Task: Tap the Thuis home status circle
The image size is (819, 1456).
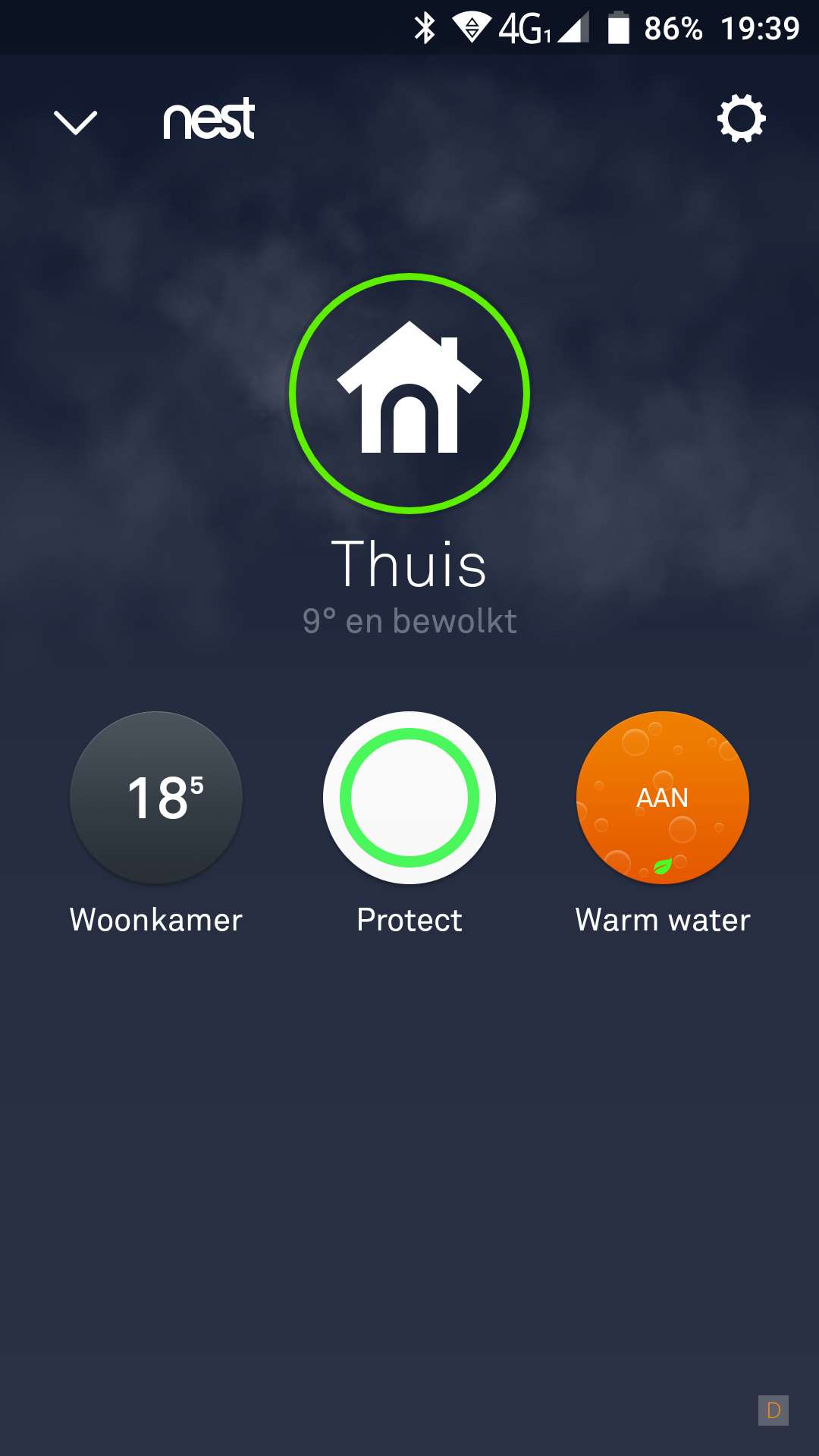Action: [x=409, y=393]
